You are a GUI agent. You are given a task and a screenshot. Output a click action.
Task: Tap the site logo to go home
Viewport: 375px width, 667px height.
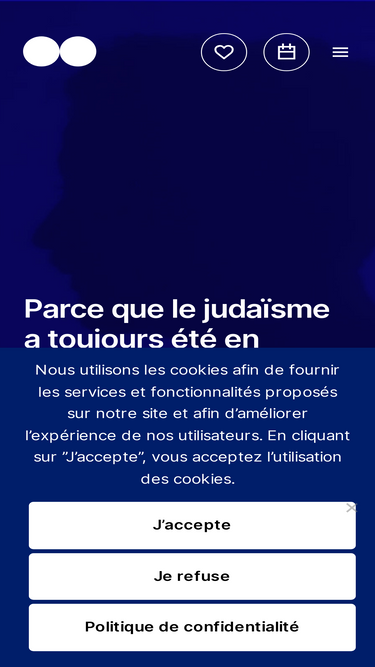coord(60,51)
